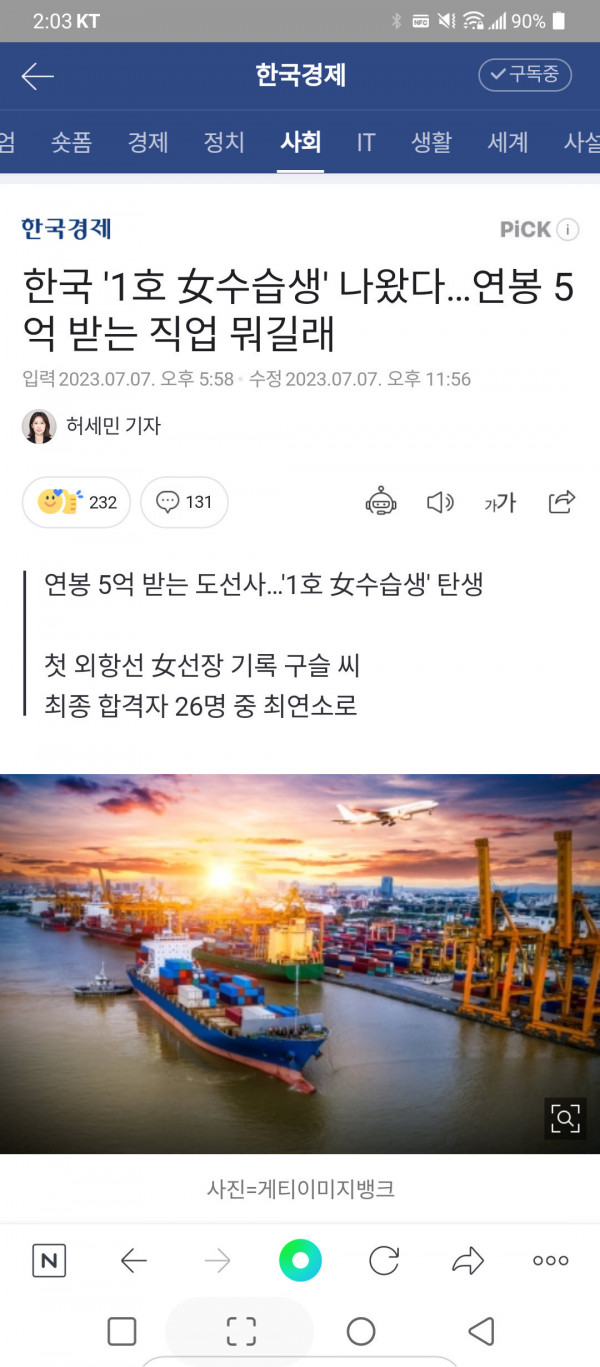React to the article with 232 reactions
The image size is (600, 1367).
pos(77,502)
